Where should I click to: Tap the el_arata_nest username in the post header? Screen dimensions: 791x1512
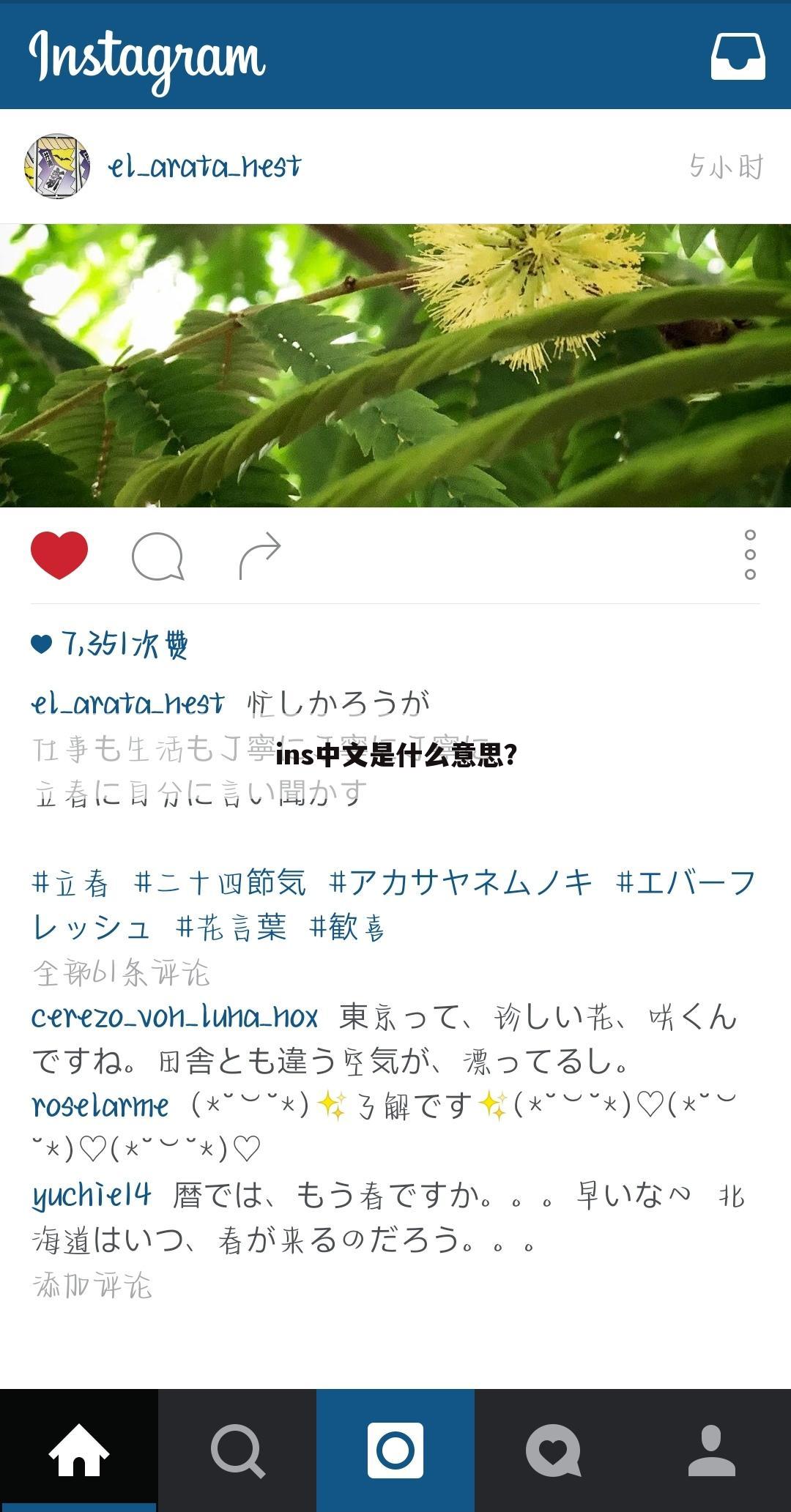204,167
